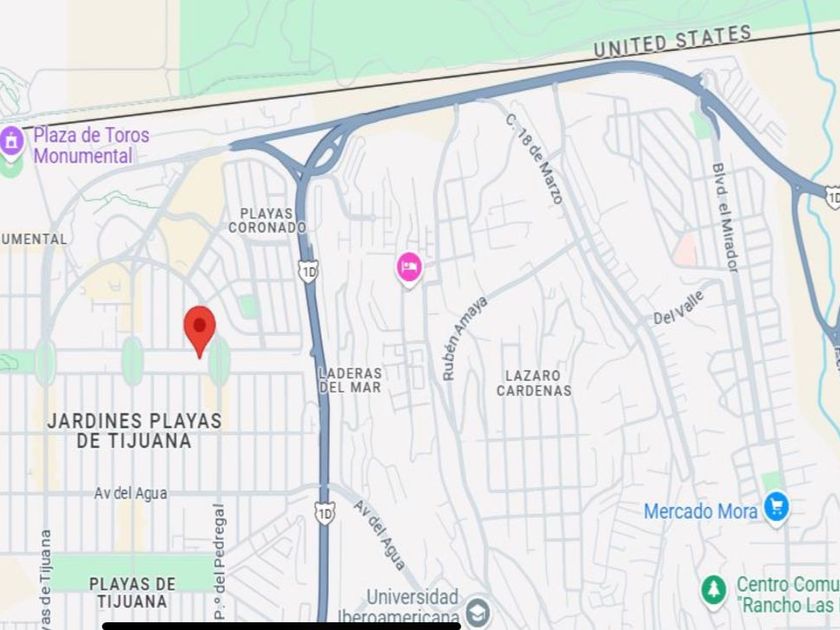Open the Mercado Mora shopping marker
The height and width of the screenshot is (630, 840).
pos(776,508)
